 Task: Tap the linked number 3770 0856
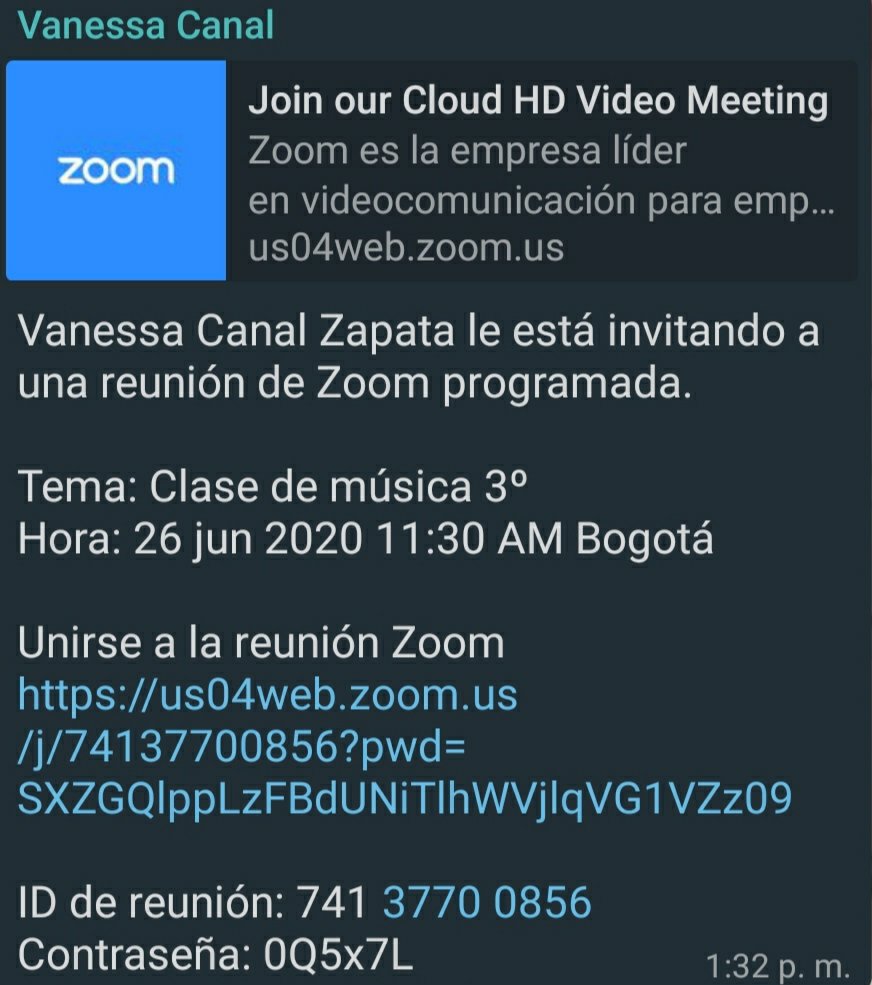coord(487,903)
